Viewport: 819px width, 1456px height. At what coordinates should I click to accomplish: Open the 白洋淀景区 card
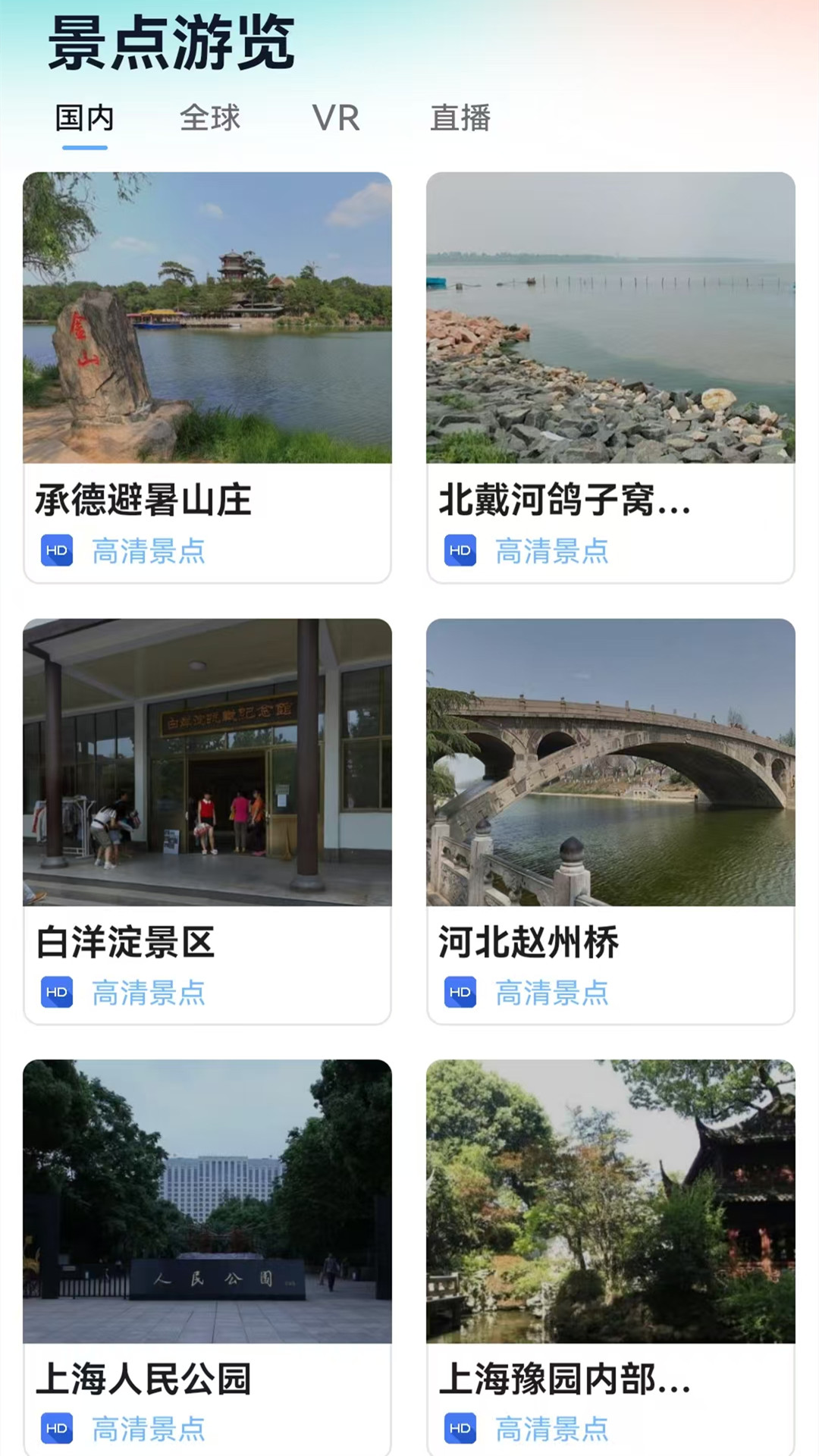coord(207,821)
